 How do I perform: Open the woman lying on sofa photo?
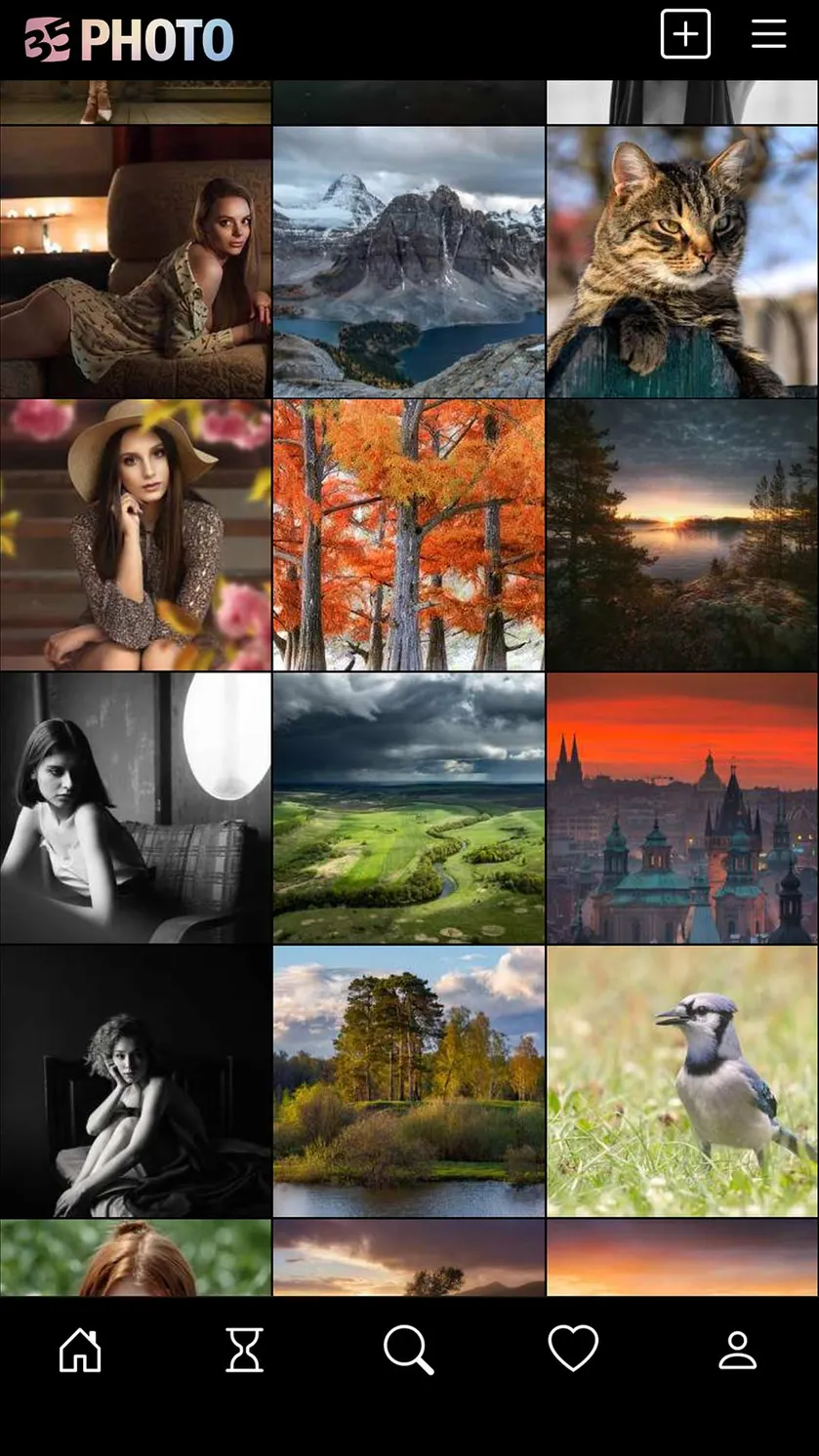[x=136, y=262]
